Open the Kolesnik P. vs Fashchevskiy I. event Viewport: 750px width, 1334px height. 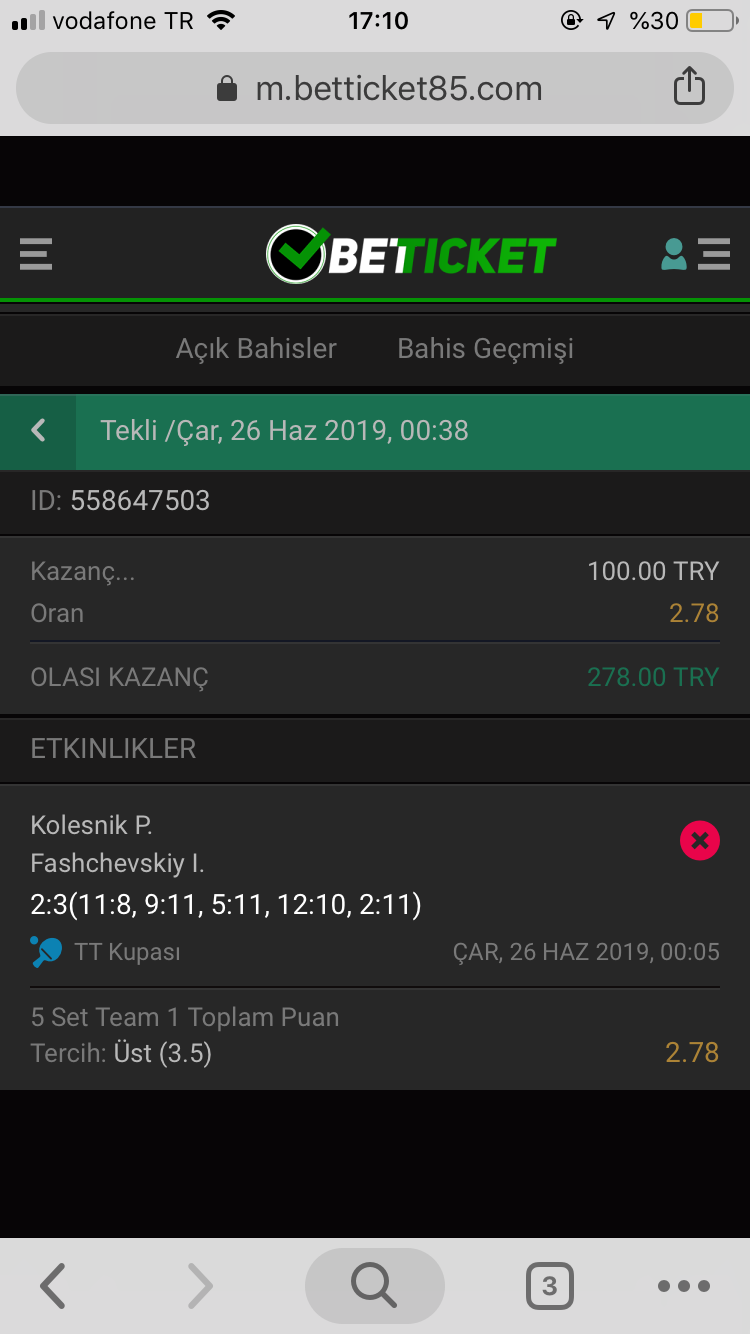[375, 887]
